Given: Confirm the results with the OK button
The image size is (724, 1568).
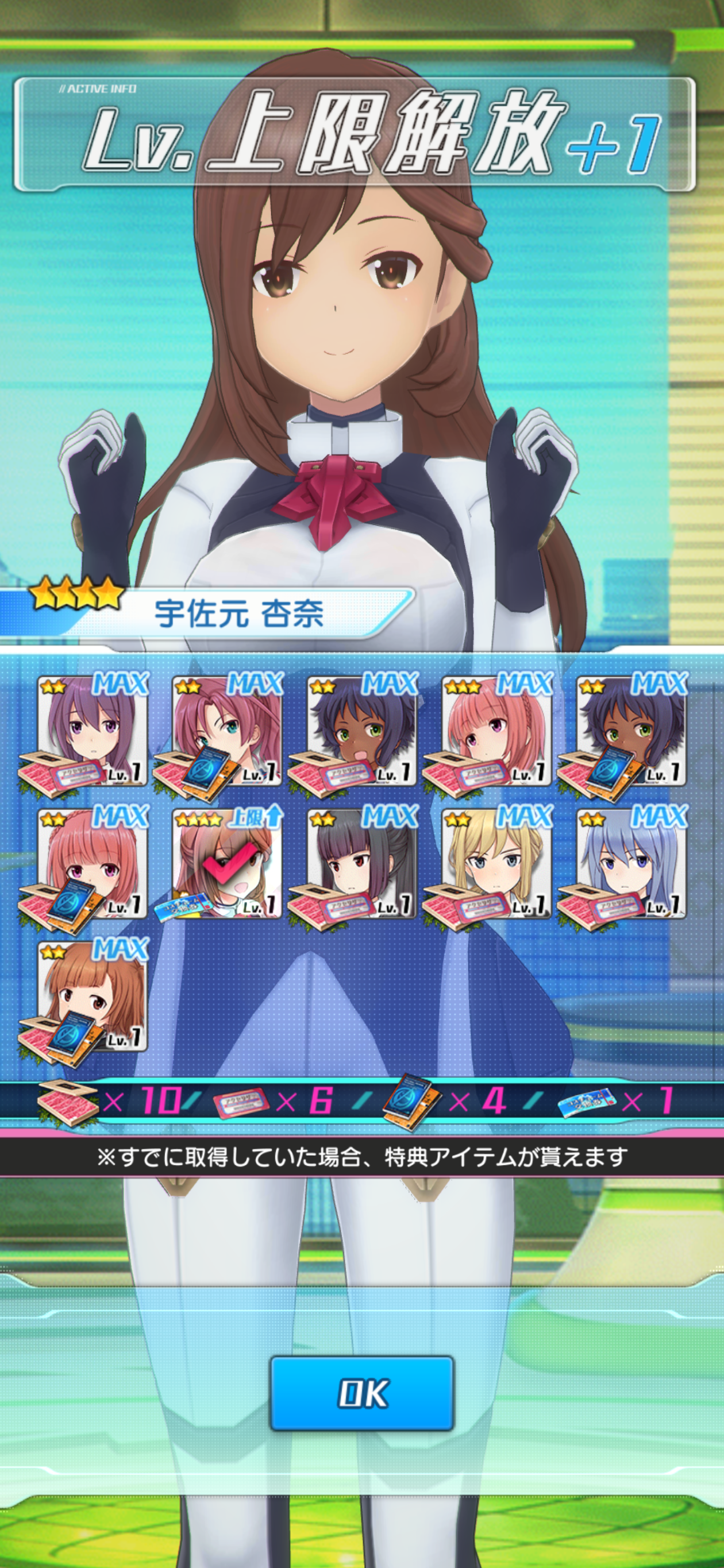Looking at the screenshot, I should tap(361, 1393).
